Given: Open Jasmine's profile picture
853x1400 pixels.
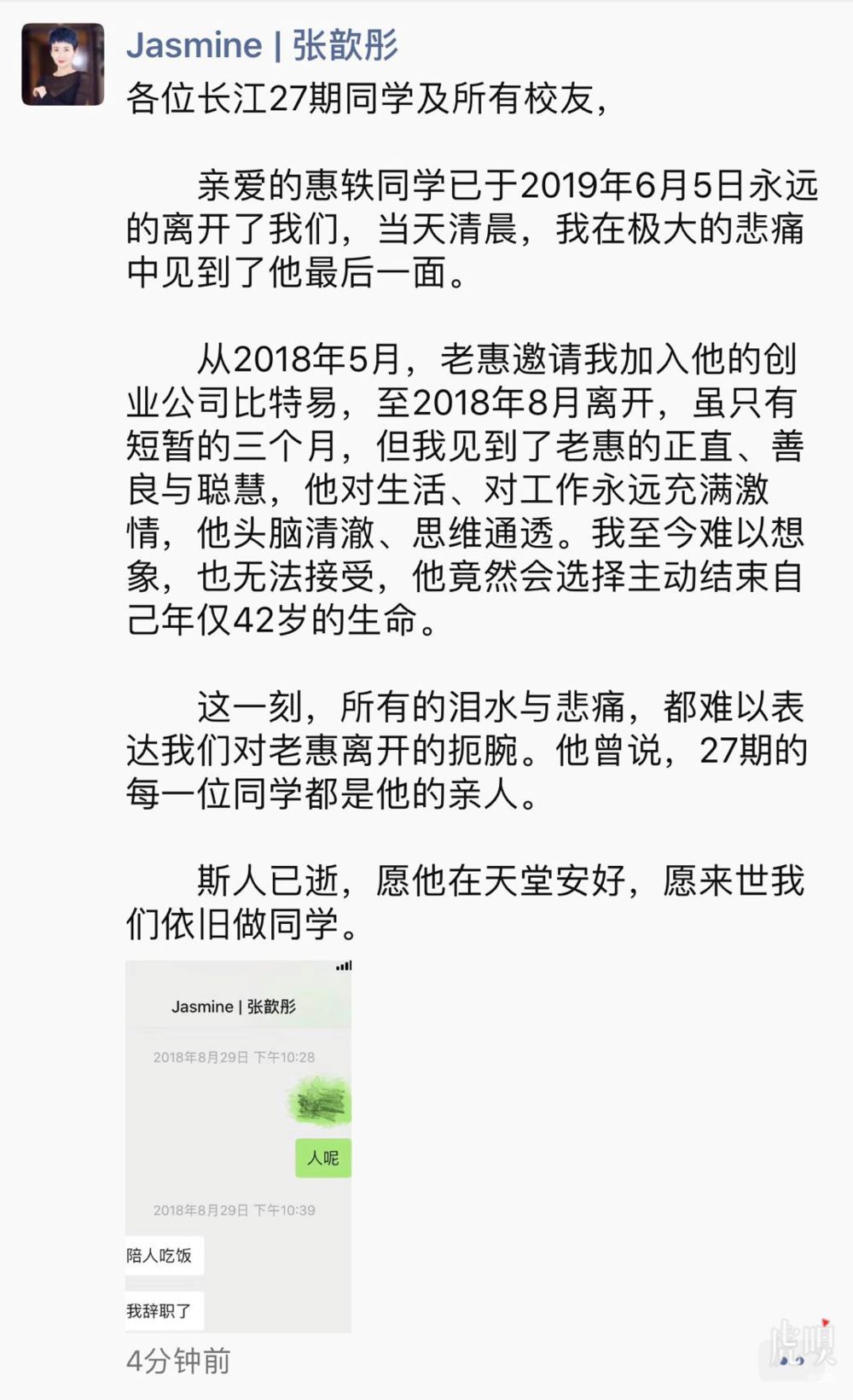Looking at the screenshot, I should (63, 65).
